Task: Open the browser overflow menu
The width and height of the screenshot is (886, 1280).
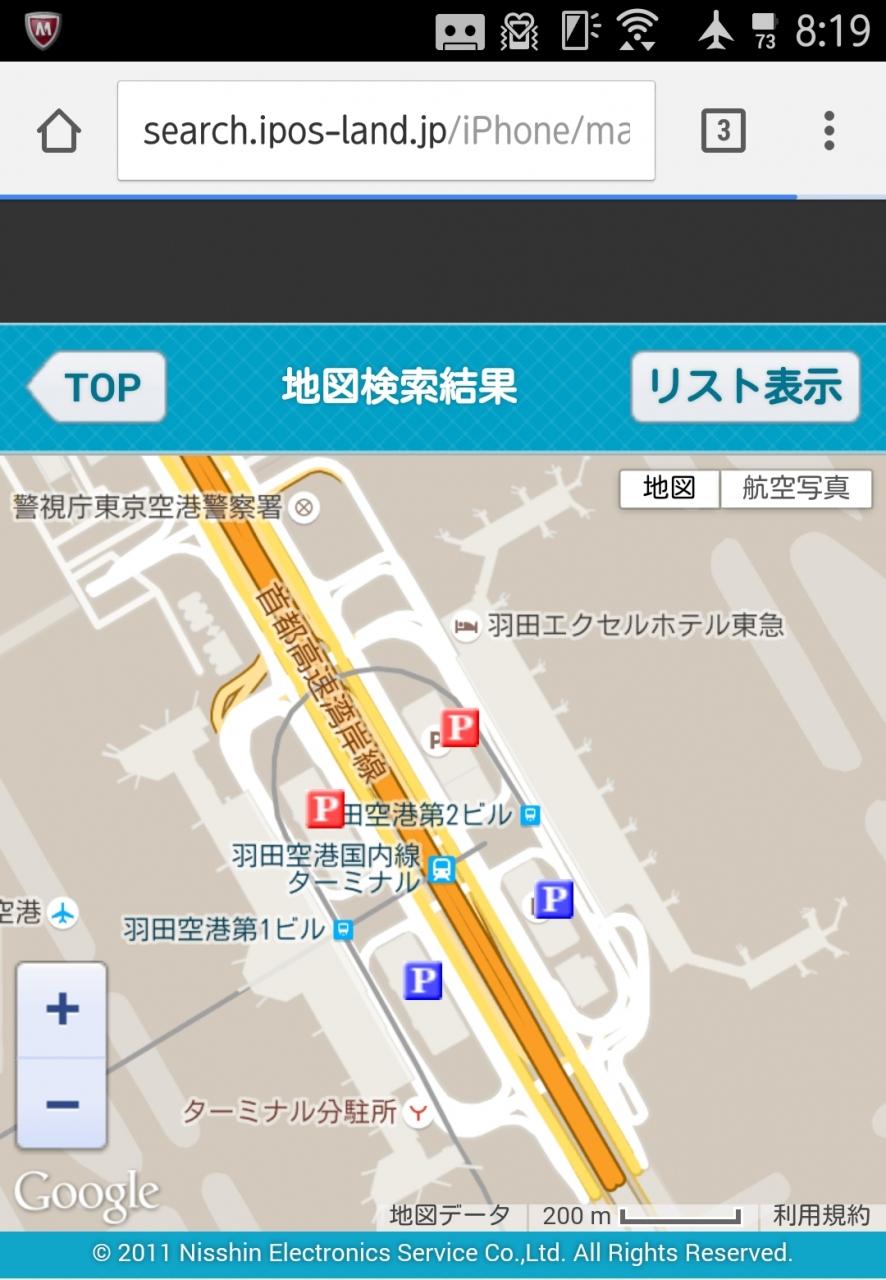Action: pos(828,131)
